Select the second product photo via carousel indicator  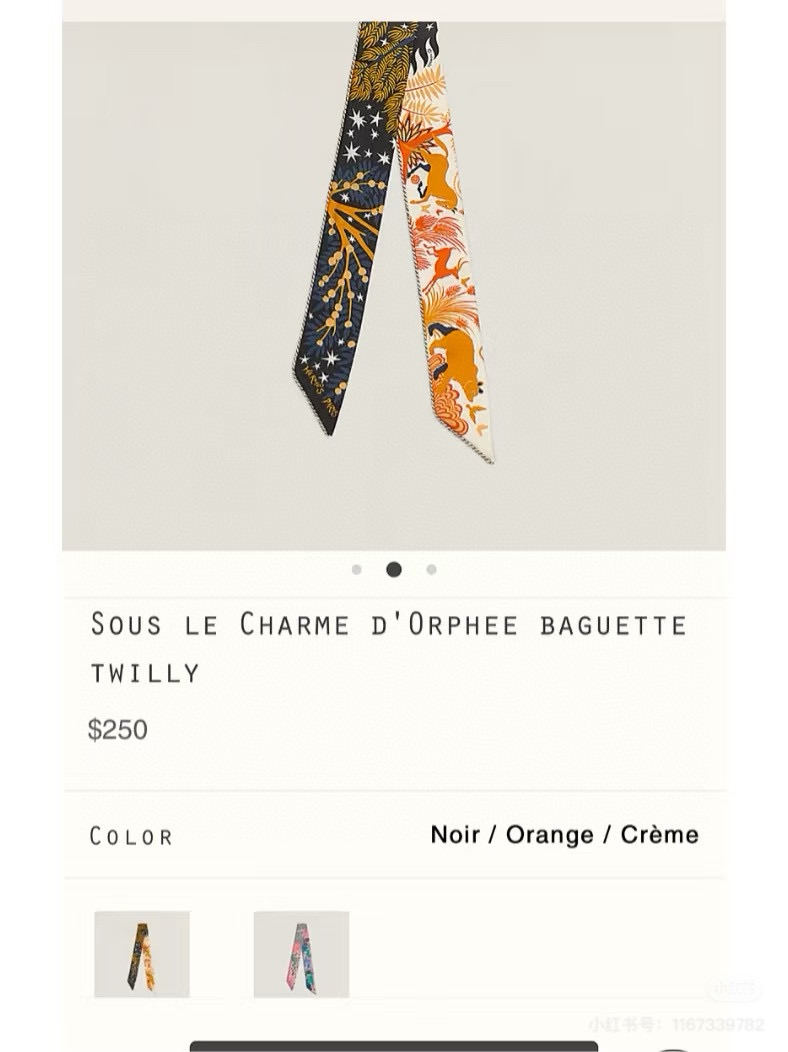394,568
